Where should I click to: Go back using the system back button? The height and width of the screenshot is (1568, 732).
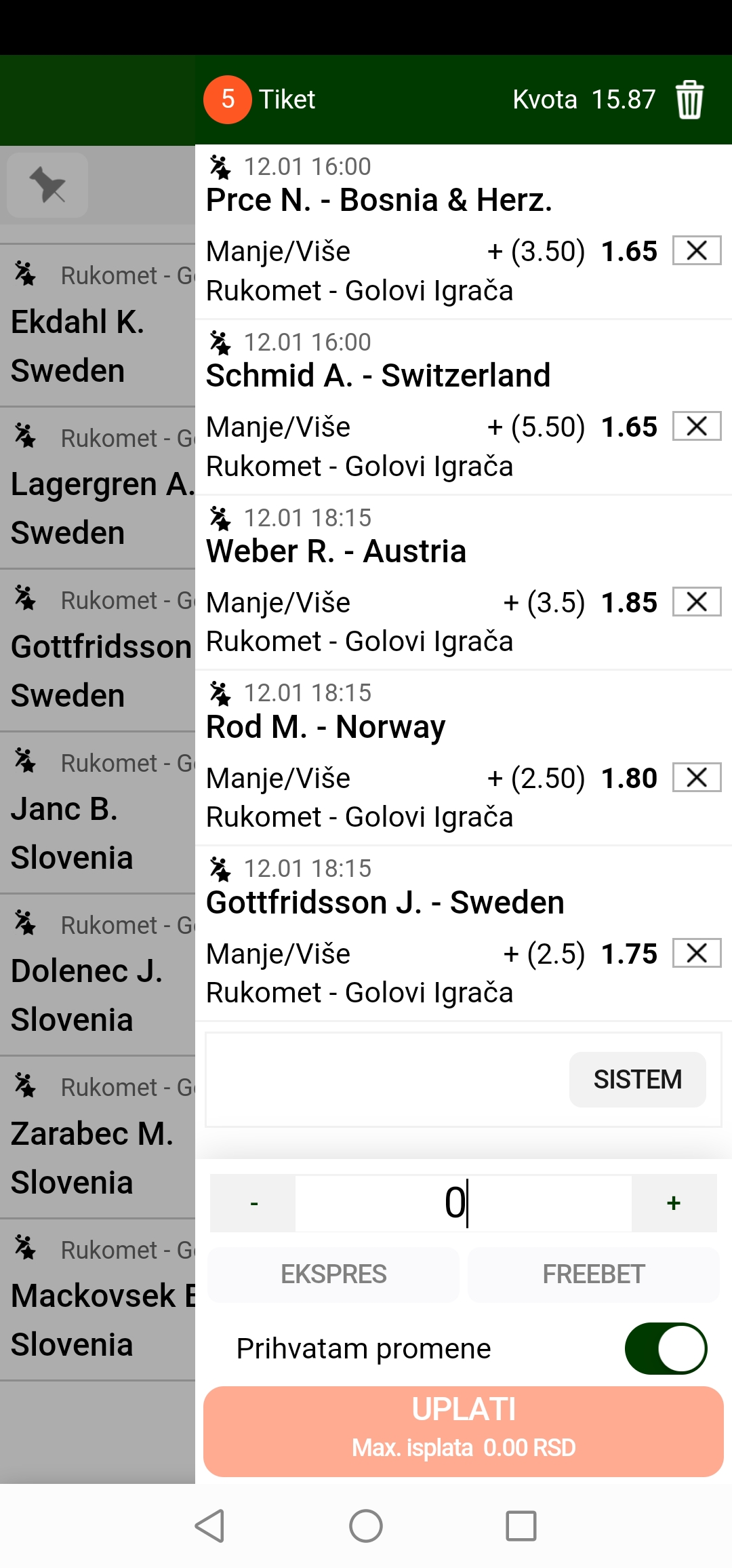point(209,1526)
